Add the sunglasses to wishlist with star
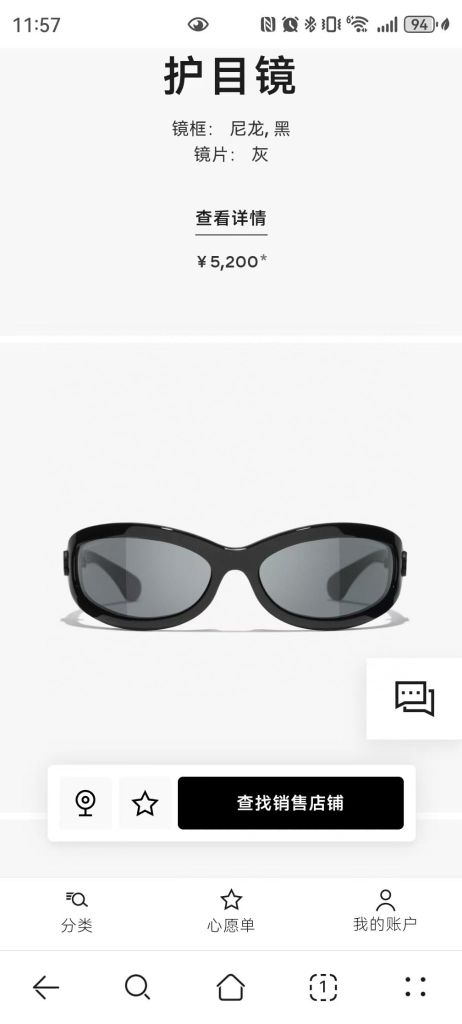The height and width of the screenshot is (1024, 462). click(x=145, y=803)
